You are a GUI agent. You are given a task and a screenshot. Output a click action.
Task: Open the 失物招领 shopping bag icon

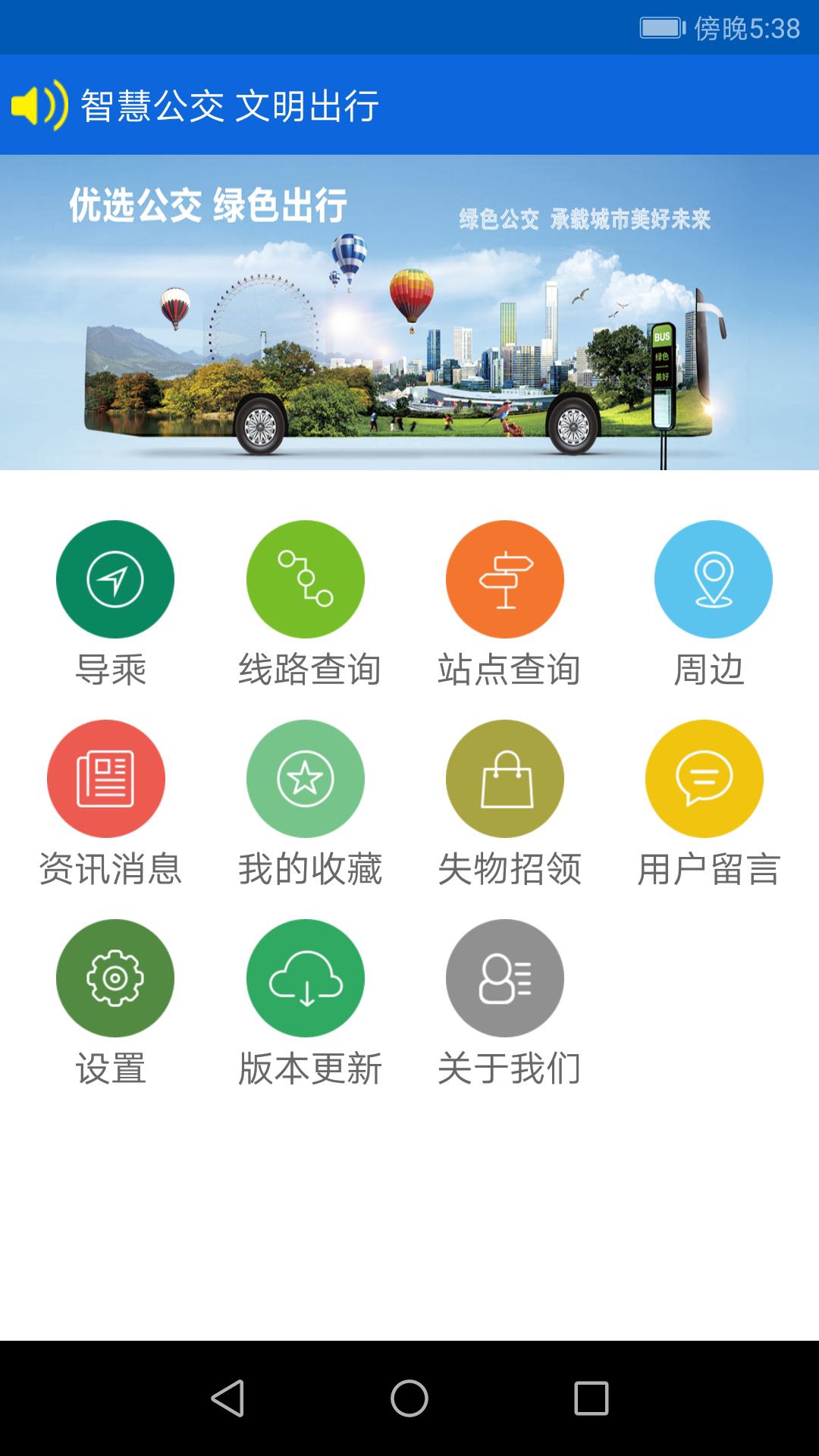[x=505, y=778]
